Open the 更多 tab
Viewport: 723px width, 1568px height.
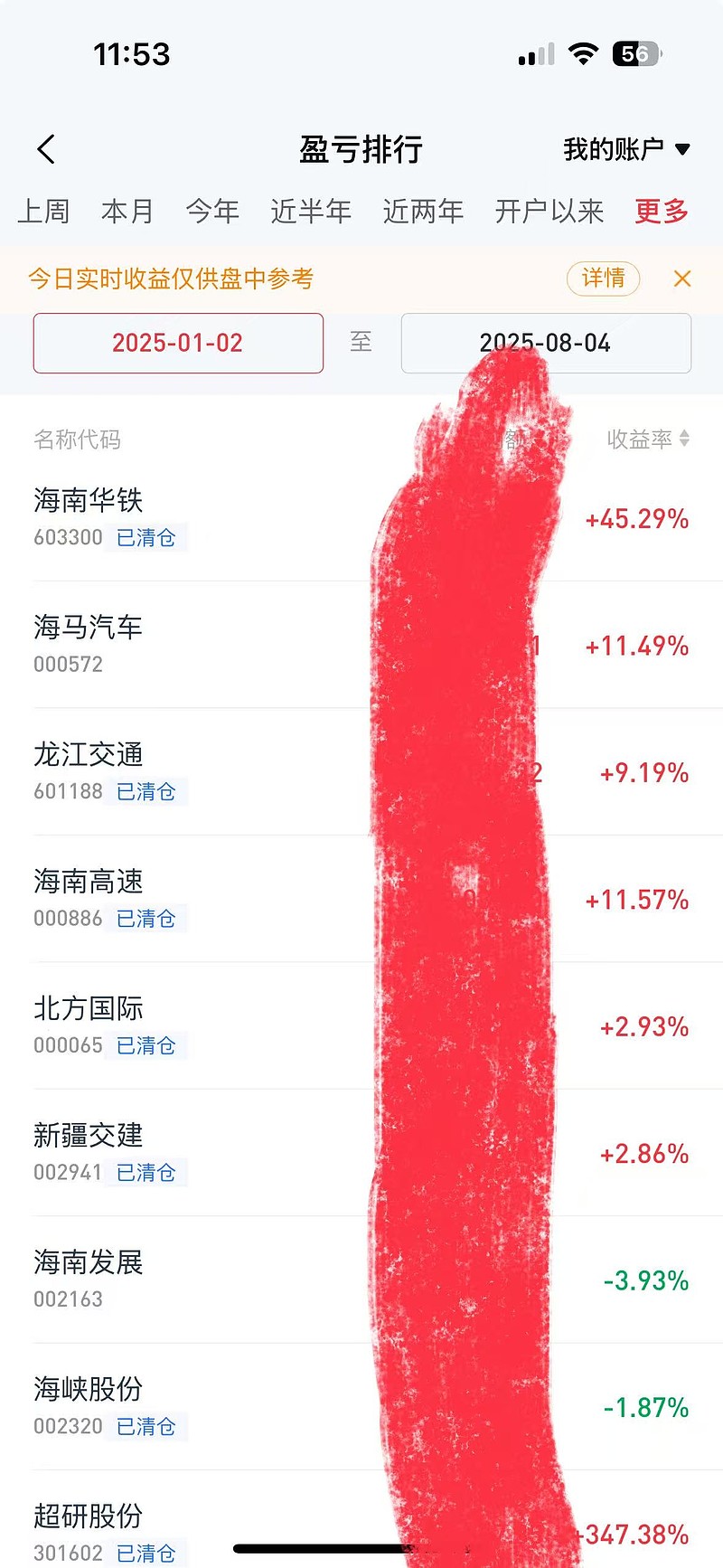coord(662,212)
